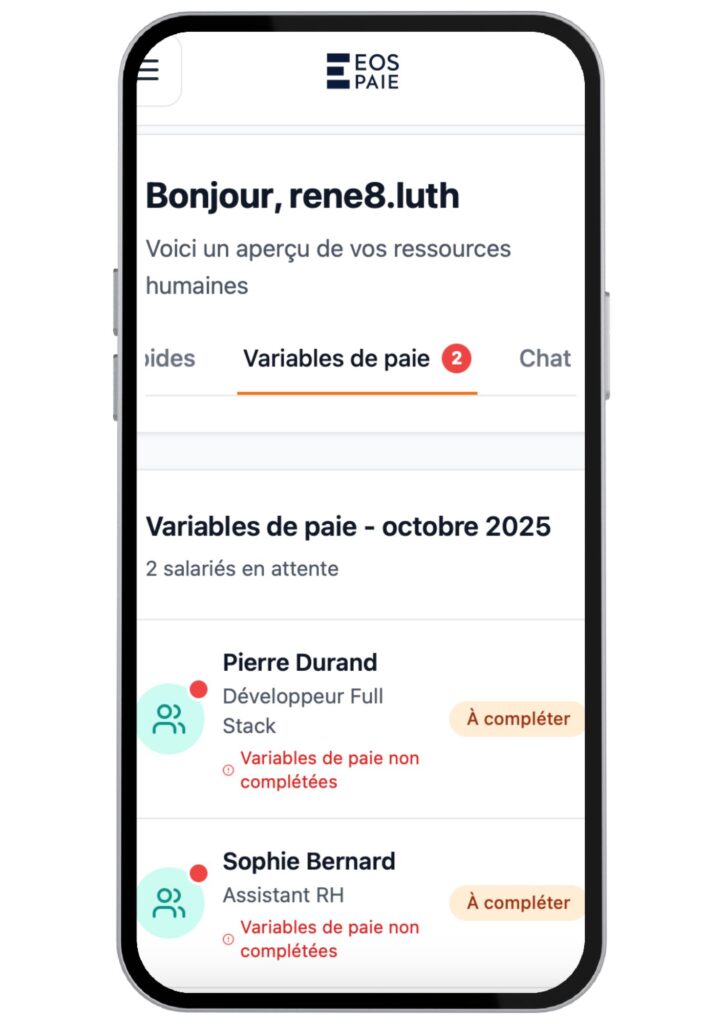Tap À compléter for Pierre Durand

pyautogui.click(x=517, y=719)
